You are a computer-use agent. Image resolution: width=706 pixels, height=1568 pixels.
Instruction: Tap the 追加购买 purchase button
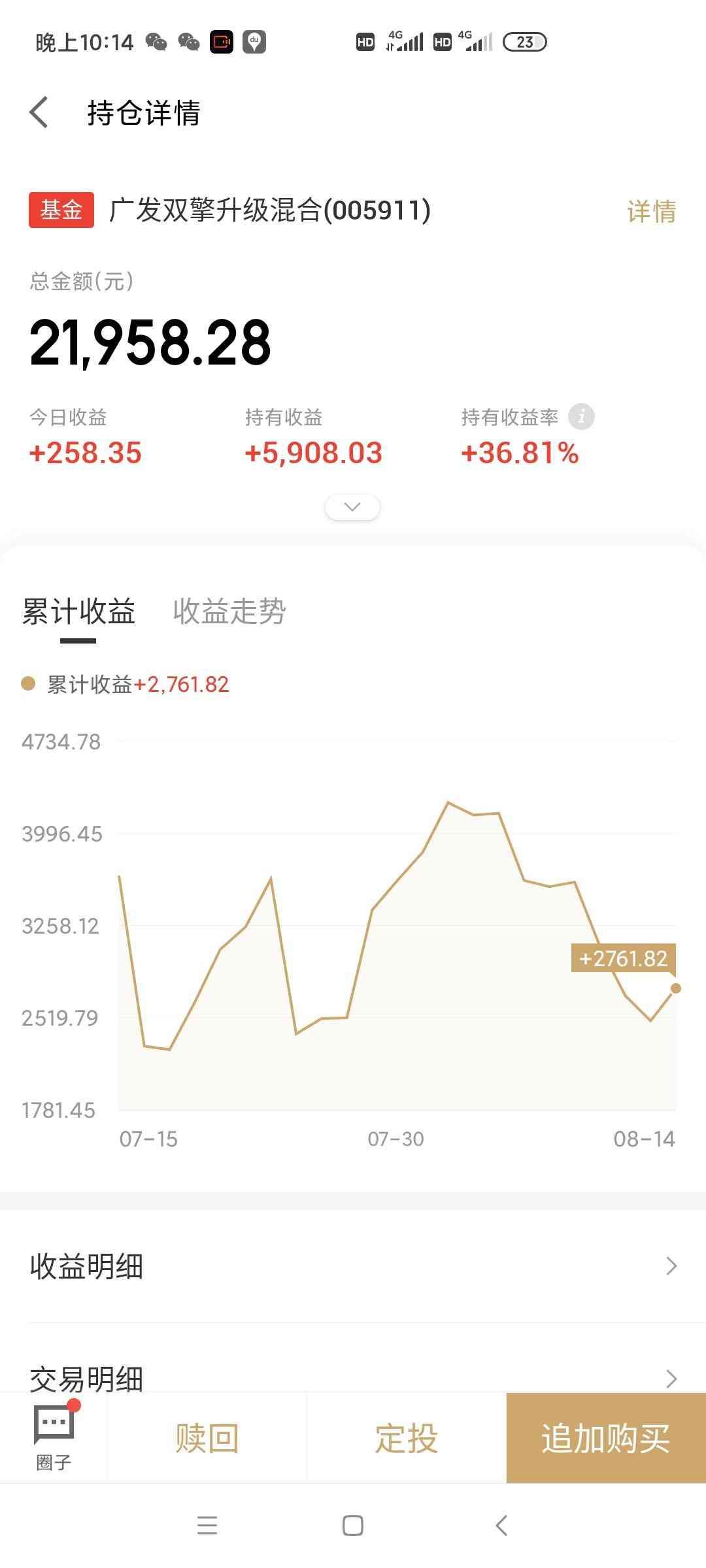[x=604, y=1439]
